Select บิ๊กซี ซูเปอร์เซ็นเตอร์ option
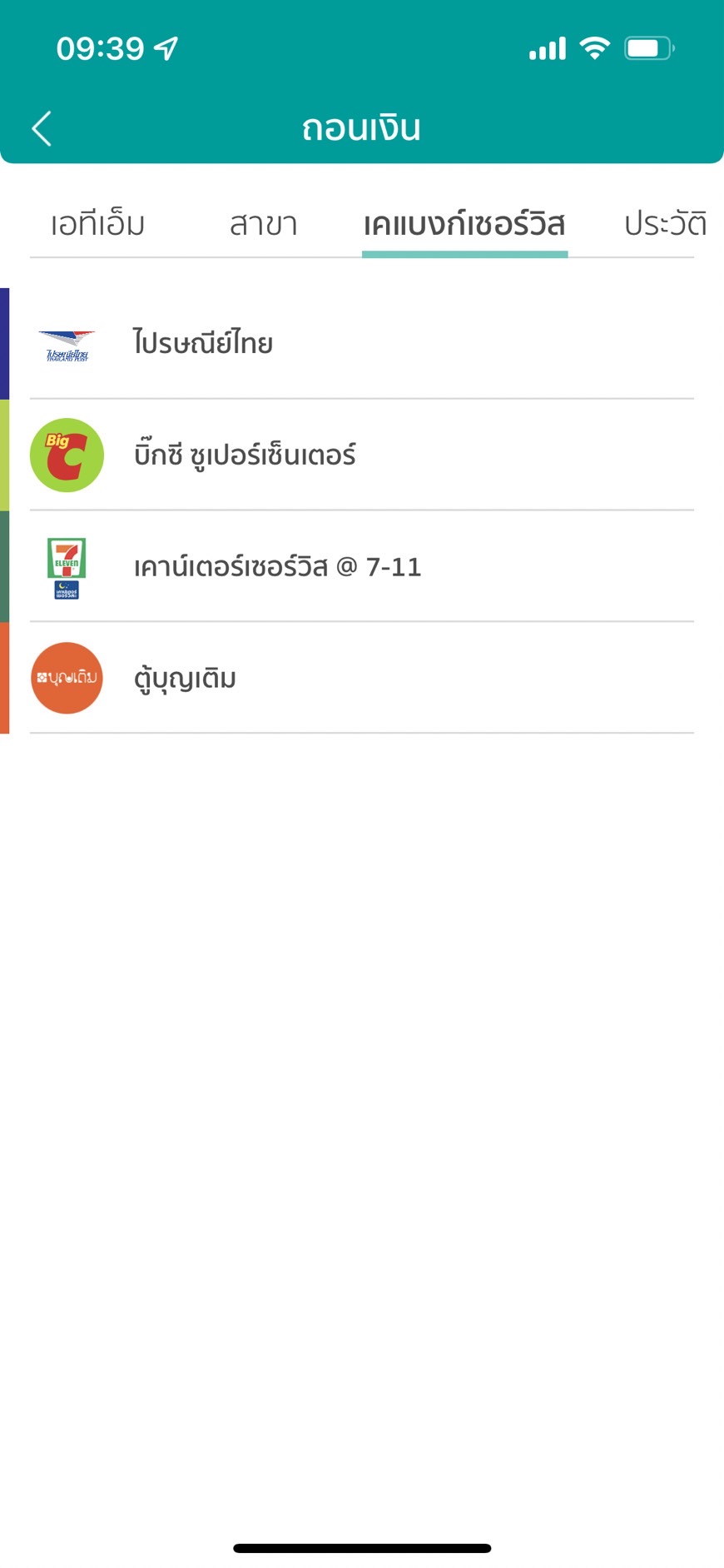The image size is (724, 1568). point(361,455)
